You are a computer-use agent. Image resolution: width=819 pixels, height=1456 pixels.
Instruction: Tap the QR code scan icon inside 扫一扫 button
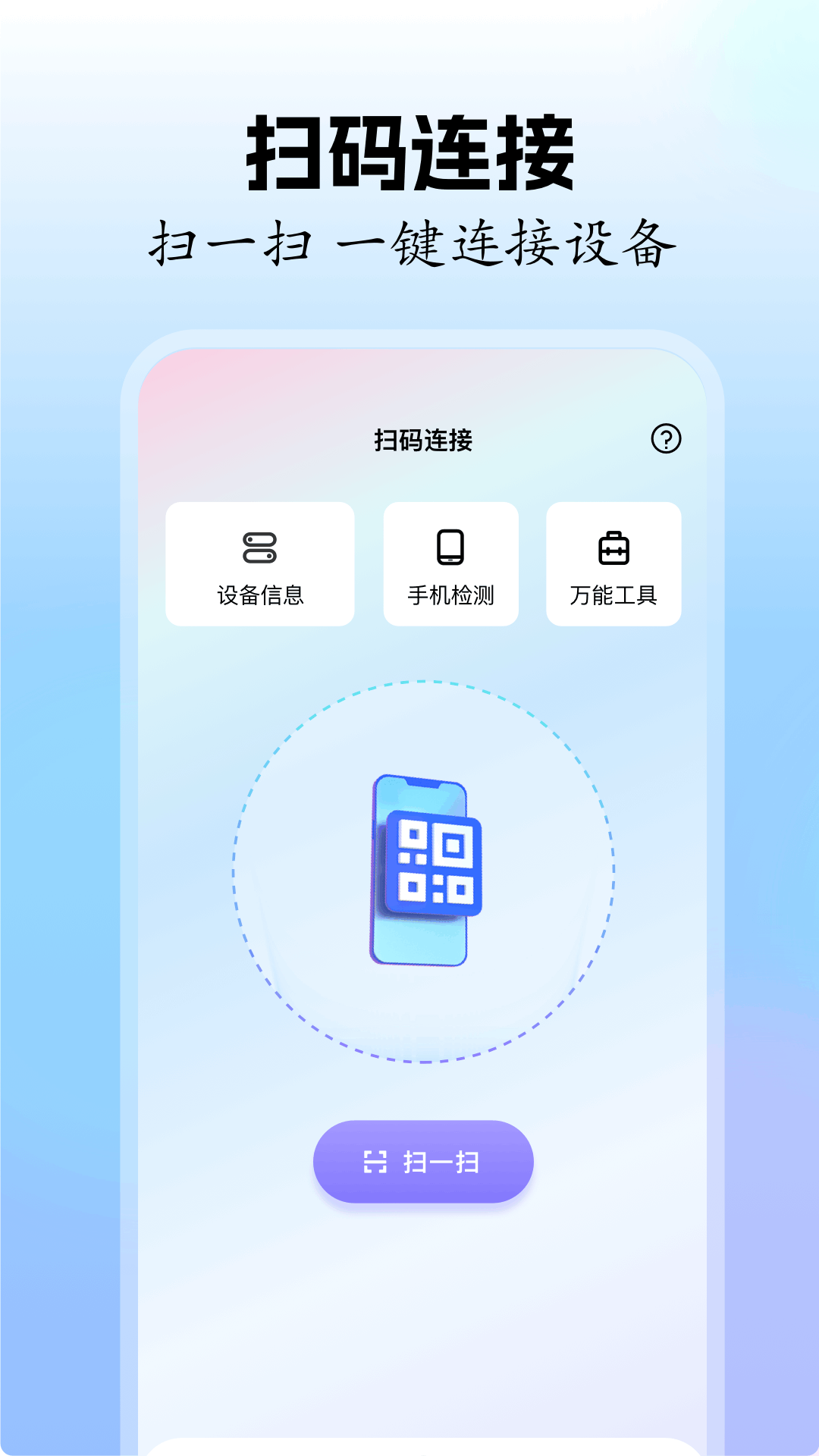coord(372,1161)
